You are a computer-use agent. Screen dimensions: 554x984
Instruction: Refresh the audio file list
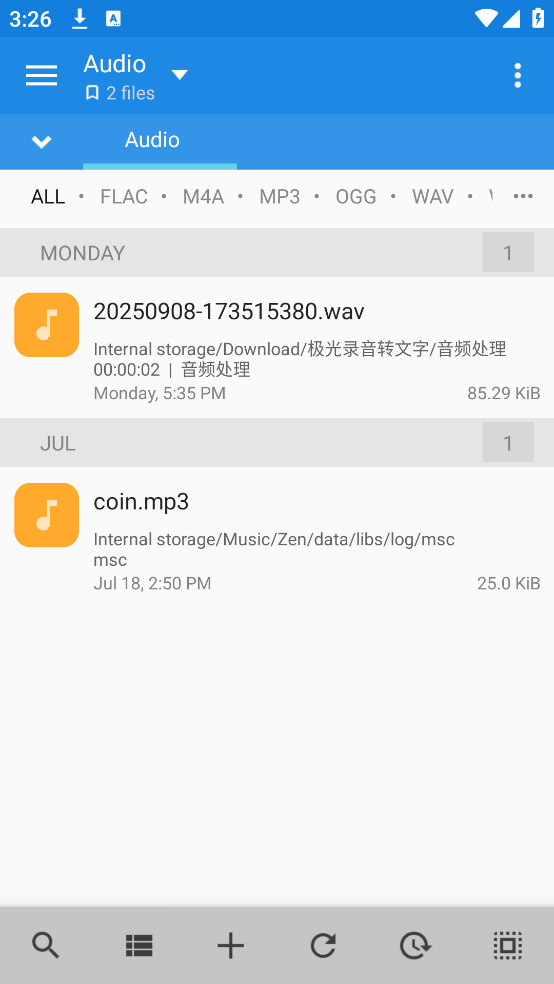323,945
